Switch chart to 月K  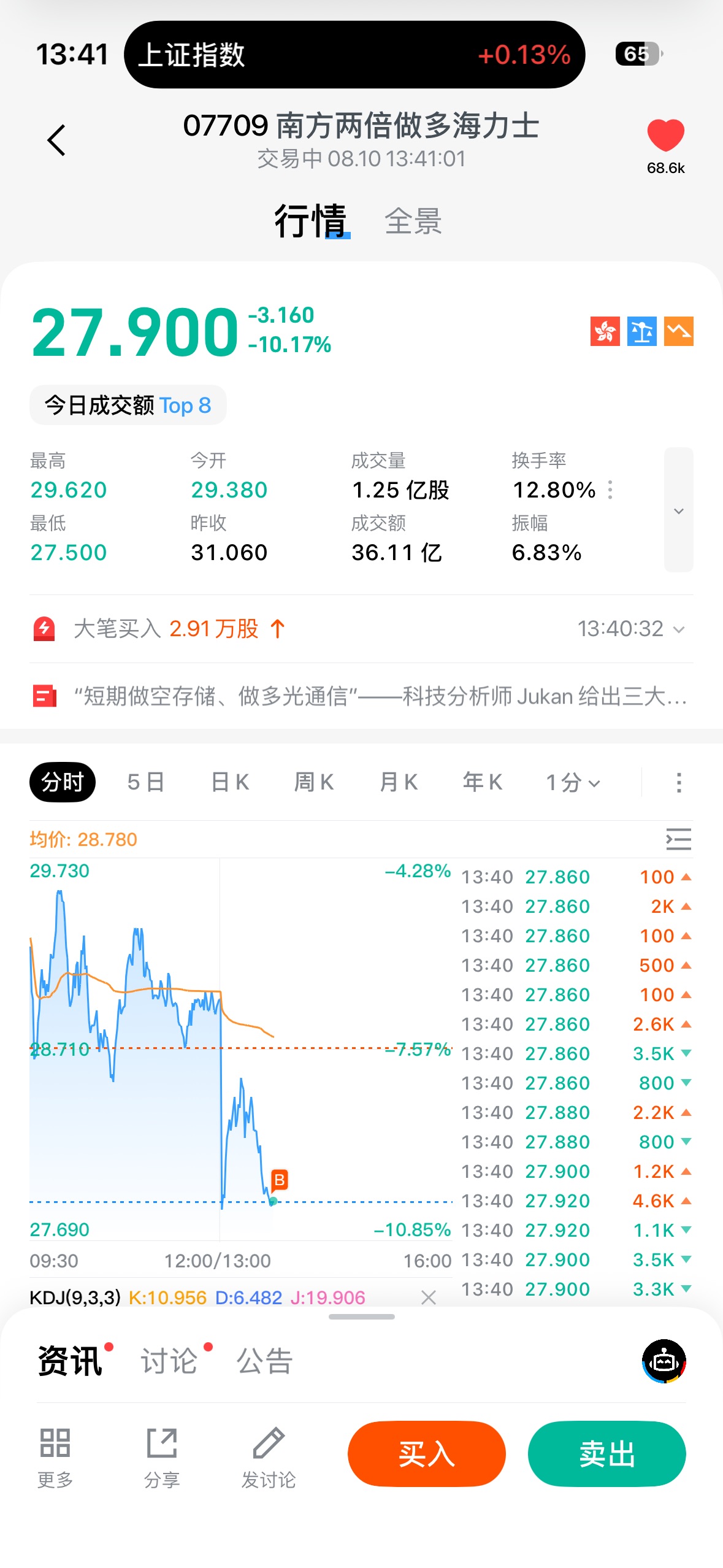(x=399, y=782)
